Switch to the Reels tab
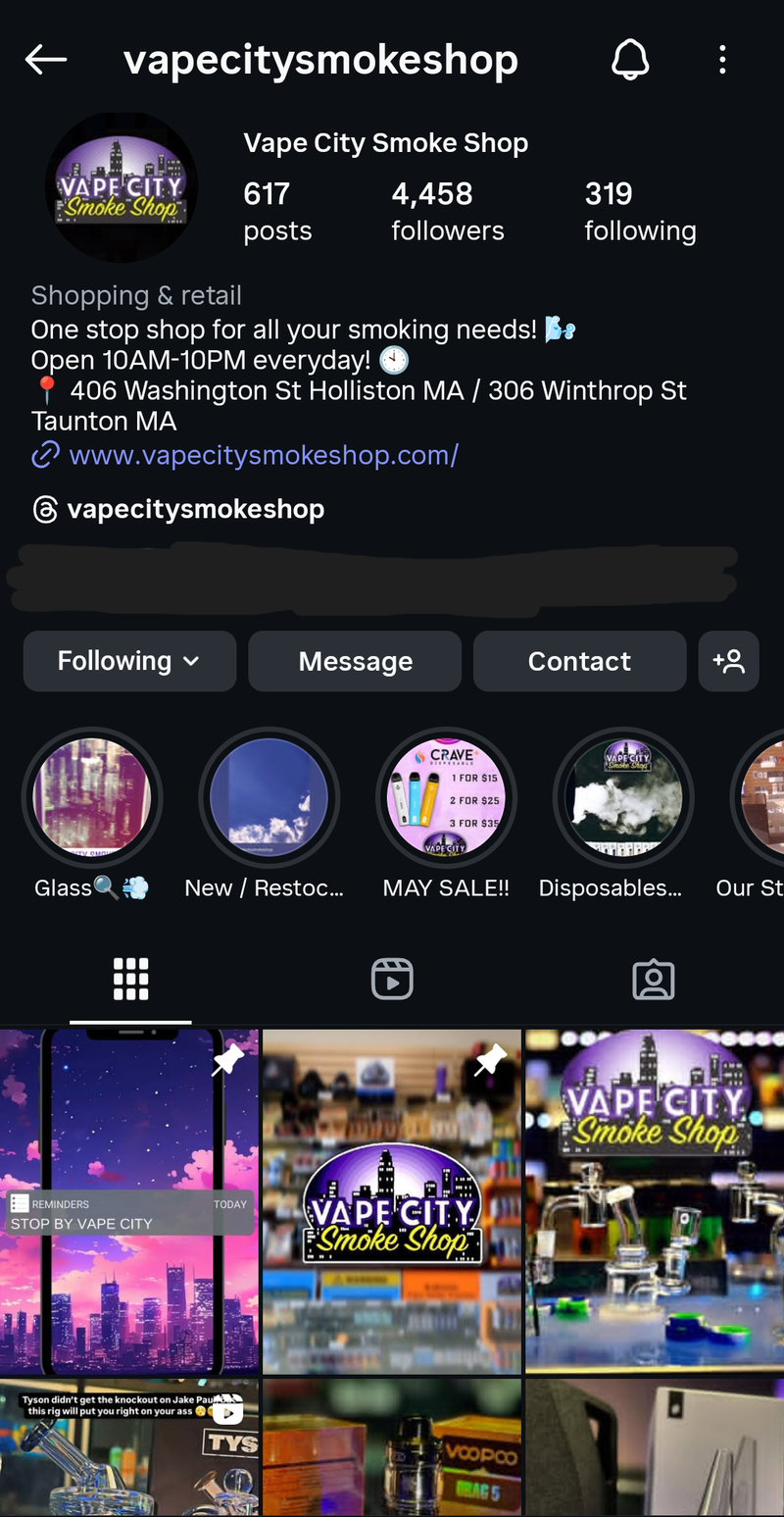784x1517 pixels. pos(392,979)
